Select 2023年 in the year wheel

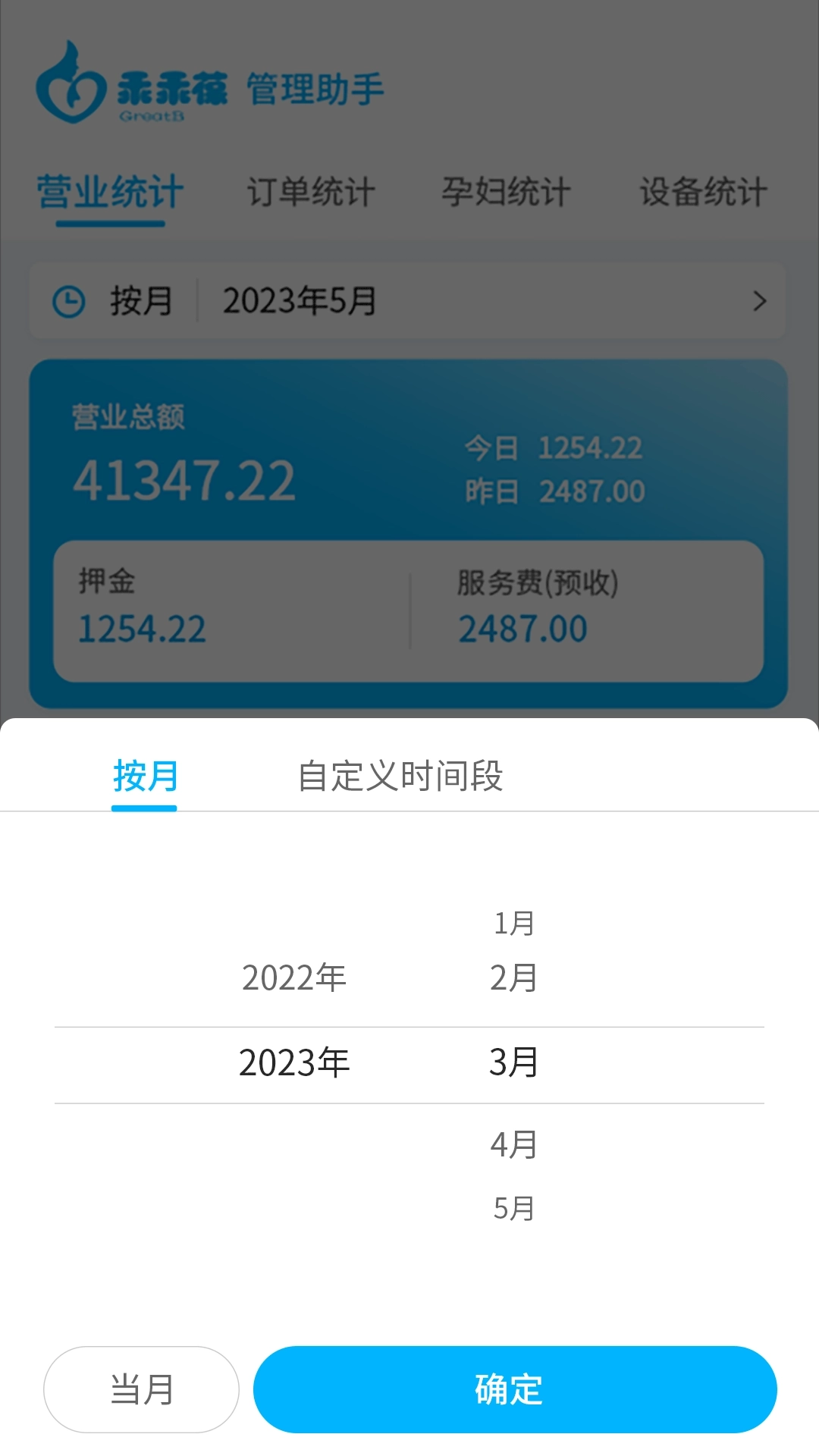pyautogui.click(x=296, y=1062)
